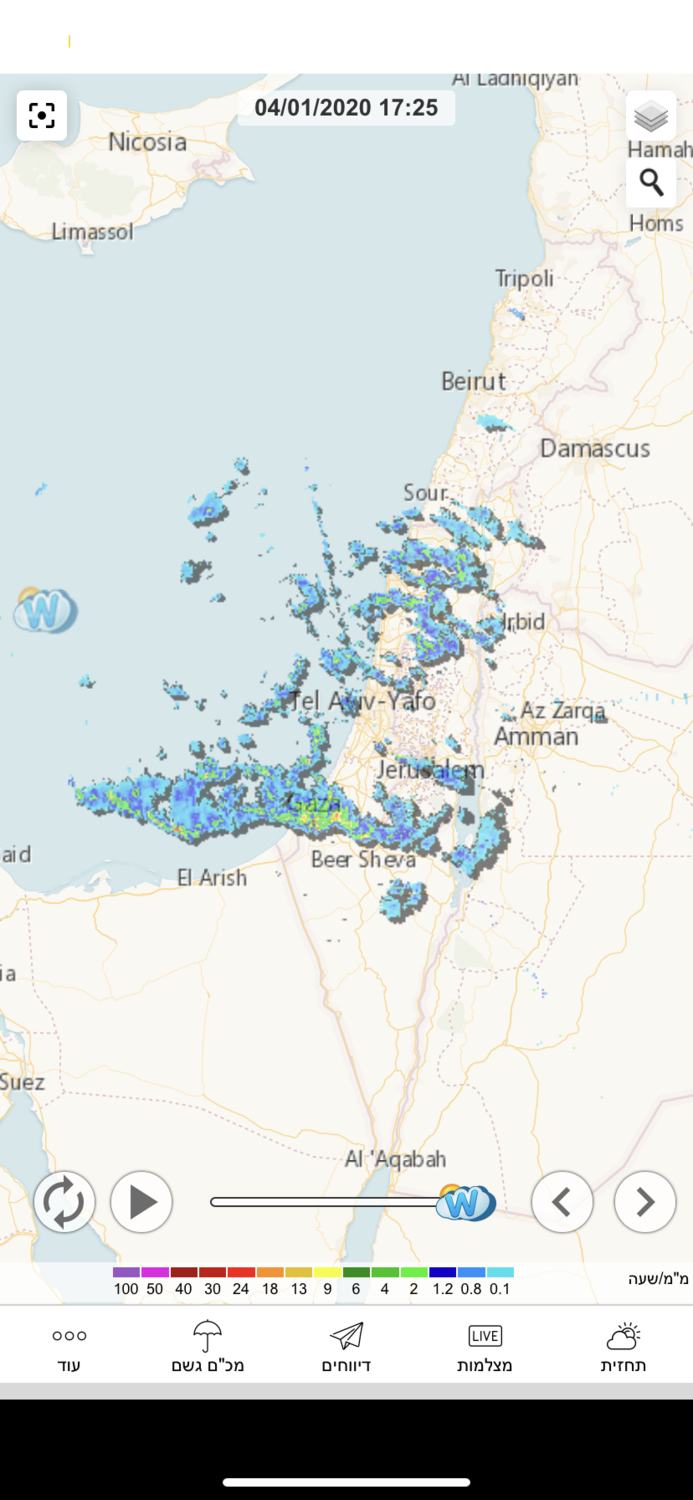The height and width of the screenshot is (1500, 693).
Task: Advance to the next radar frame
Action: click(645, 1202)
